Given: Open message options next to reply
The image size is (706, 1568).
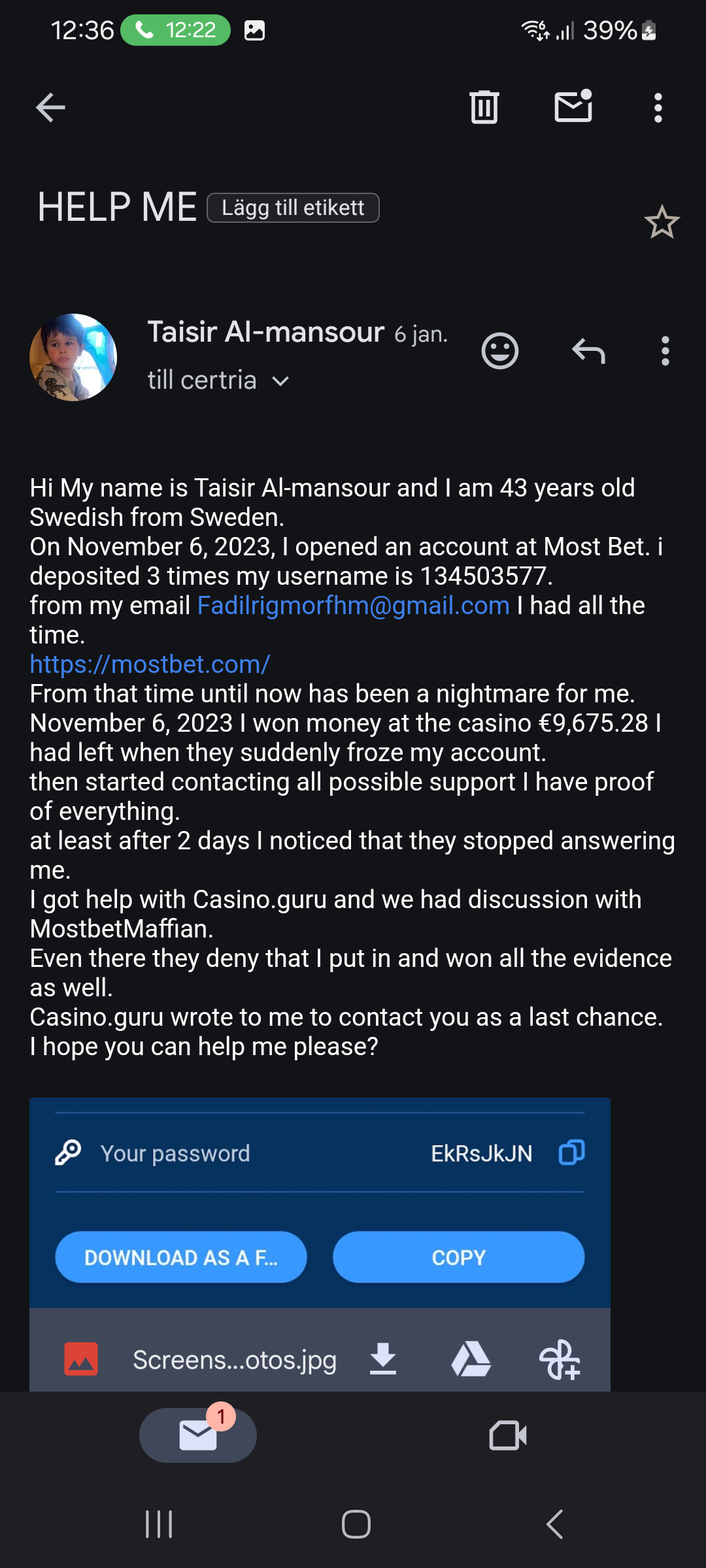Looking at the screenshot, I should click(665, 351).
